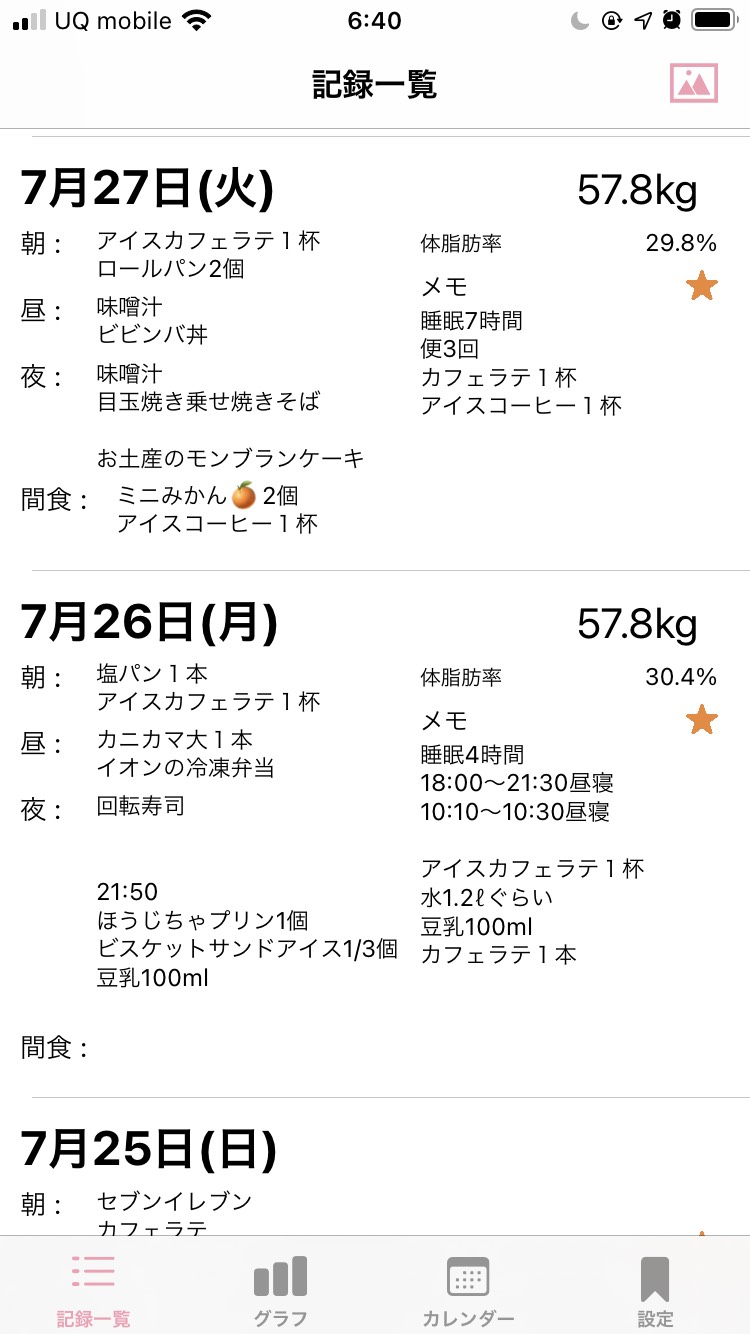Image resolution: width=750 pixels, height=1334 pixels.
Task: Open the 7月25日(日) record entry
Action: click(x=375, y=1168)
